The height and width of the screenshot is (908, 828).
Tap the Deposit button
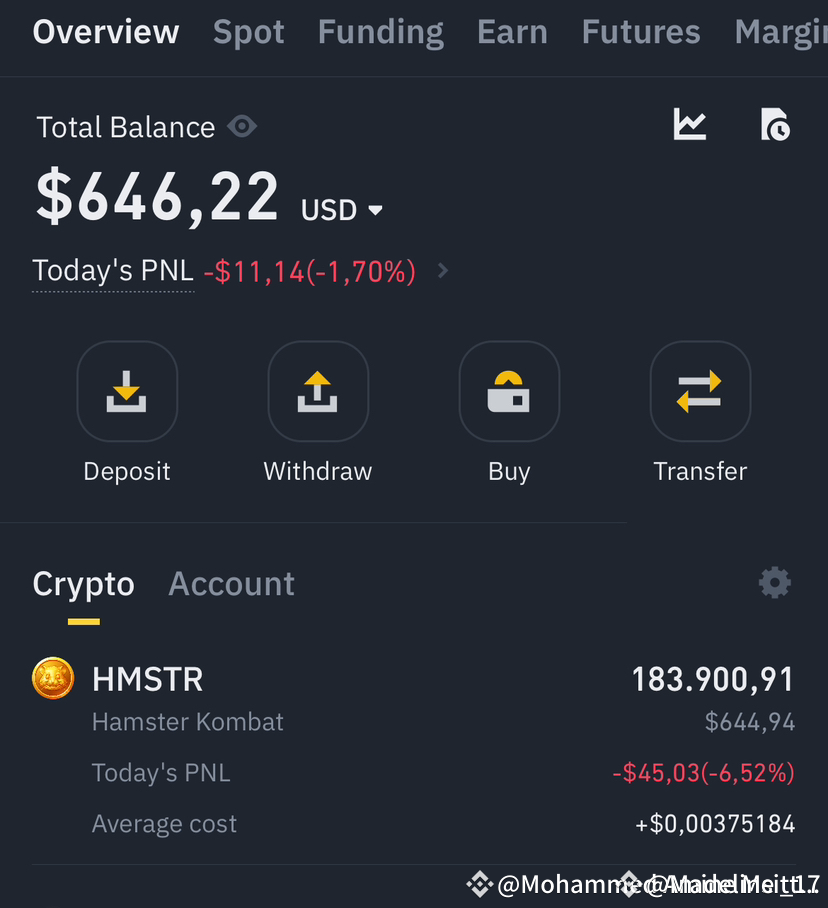pyautogui.click(x=127, y=392)
